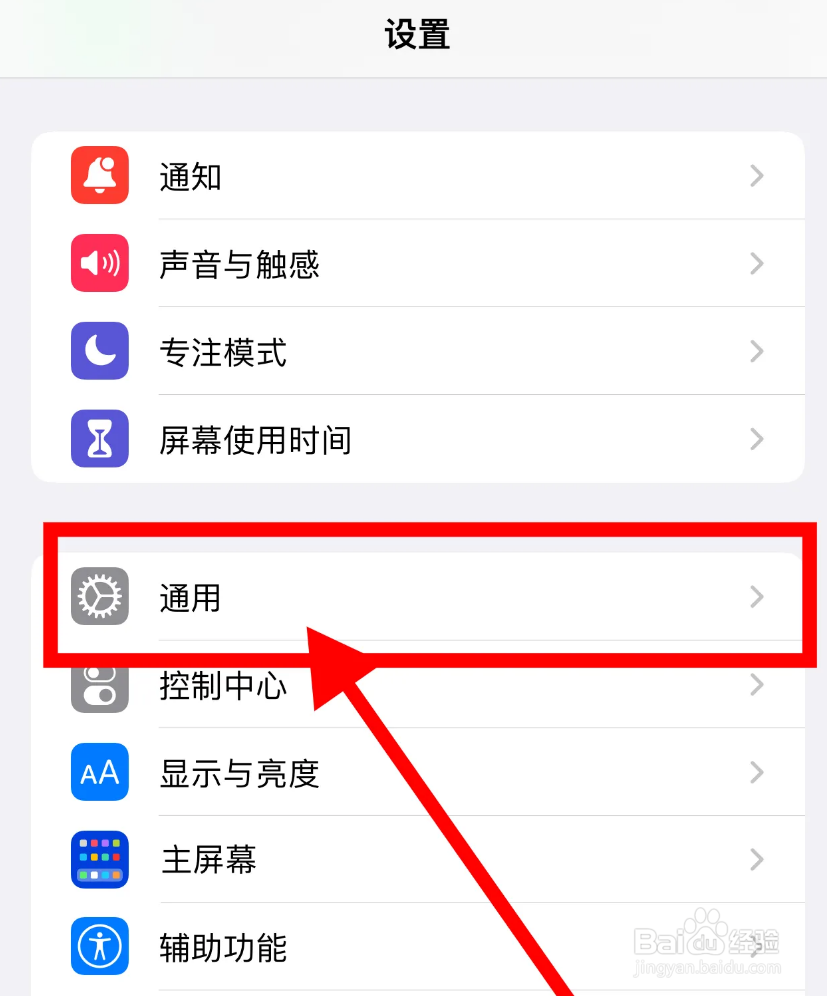
Task: Tap the 屏幕使用时间 text label
Action: click(254, 439)
